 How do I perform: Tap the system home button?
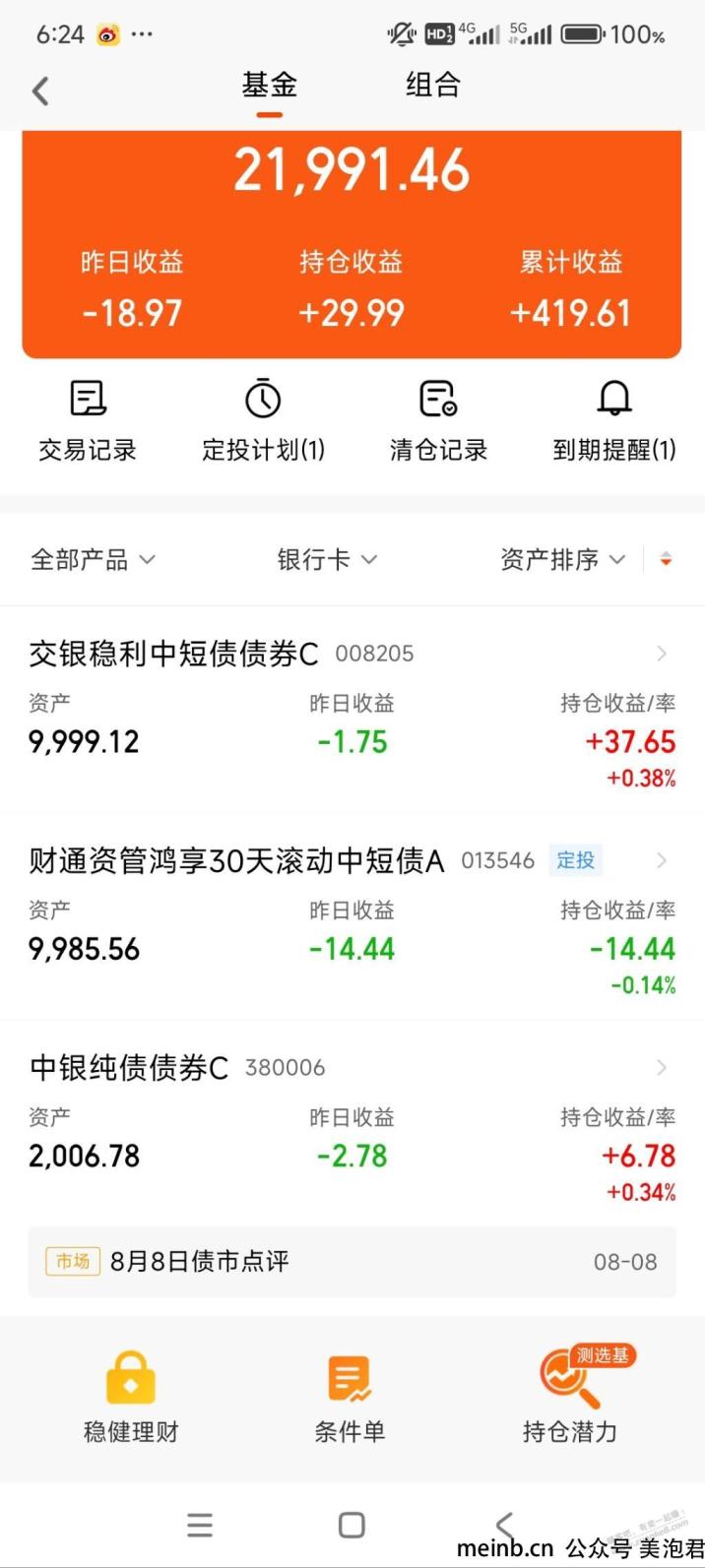(352, 1525)
